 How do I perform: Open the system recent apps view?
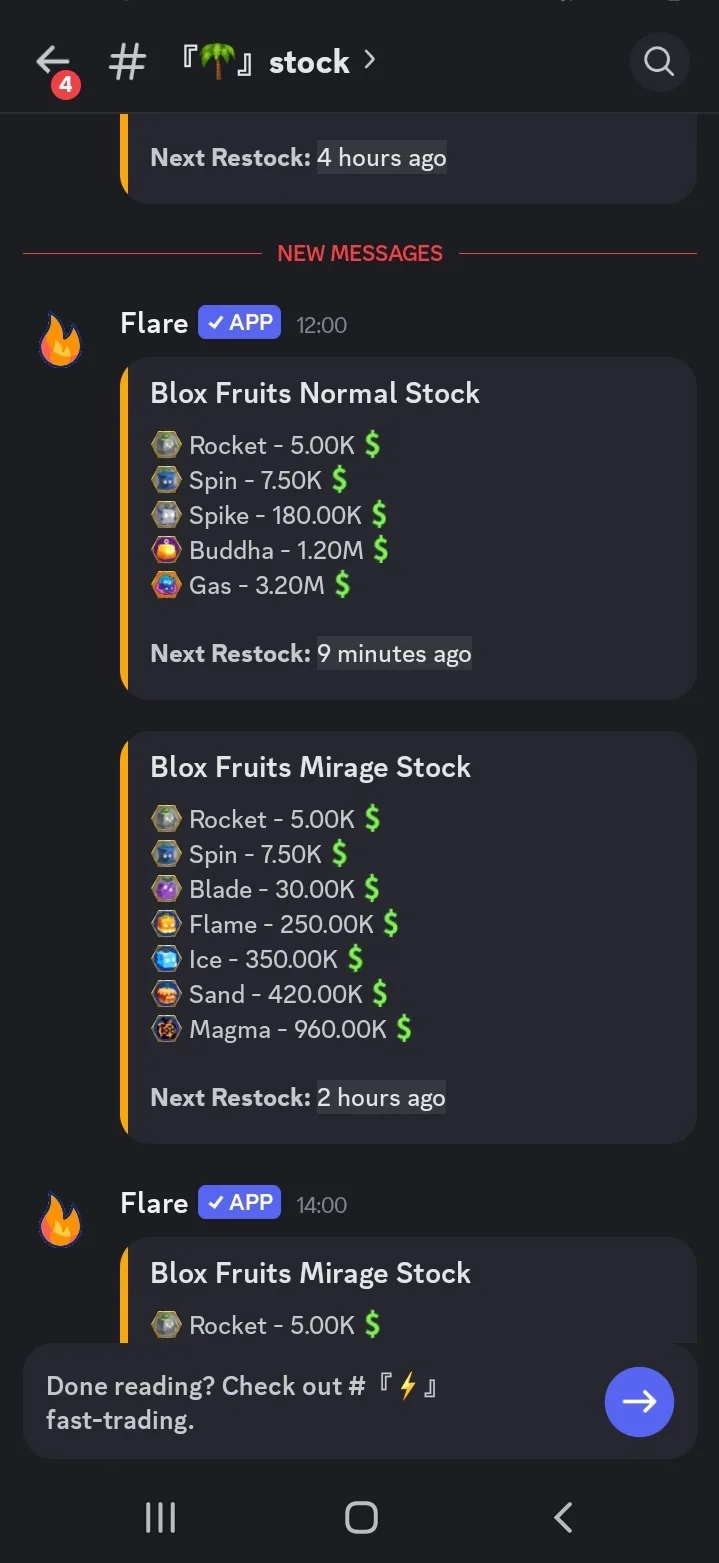(x=160, y=1517)
